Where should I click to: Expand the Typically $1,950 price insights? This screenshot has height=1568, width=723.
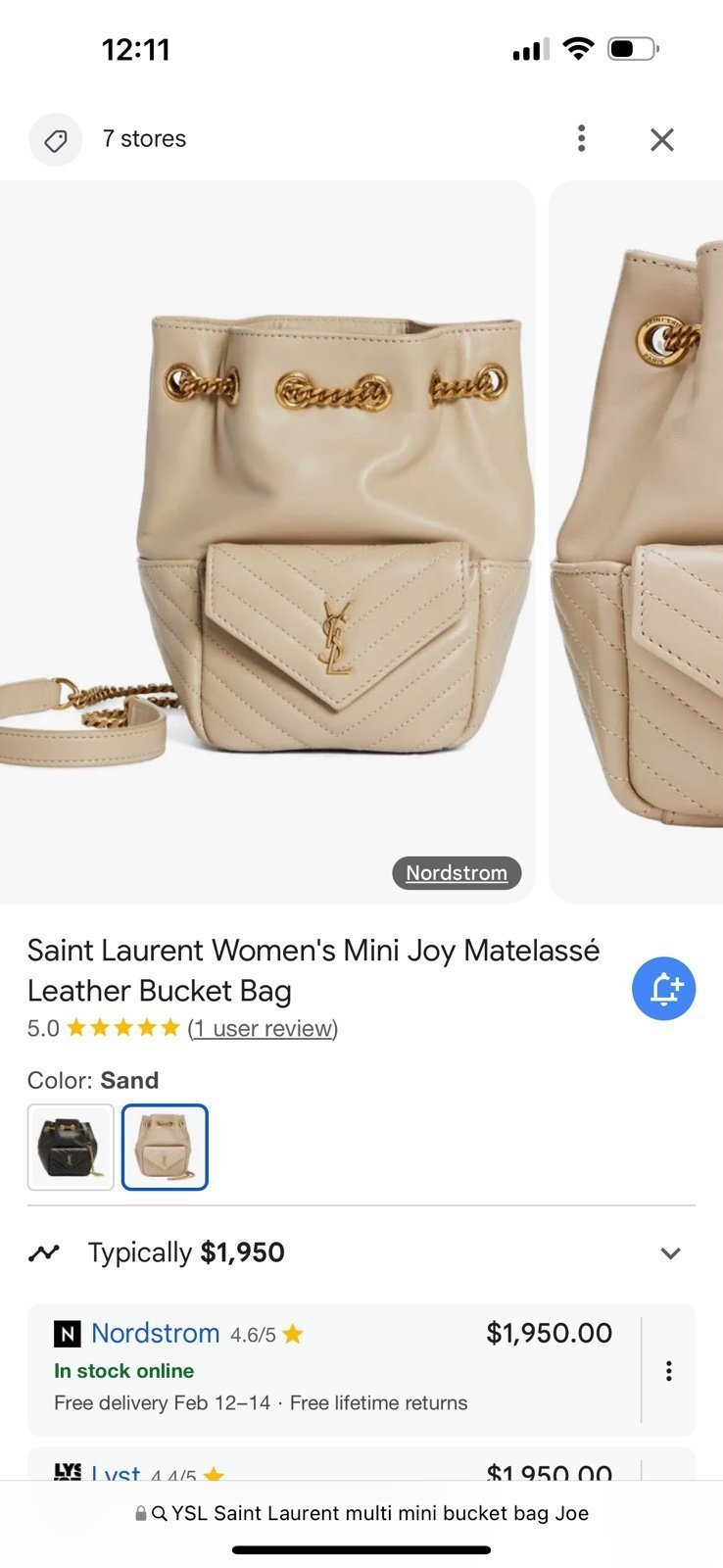coord(361,1252)
